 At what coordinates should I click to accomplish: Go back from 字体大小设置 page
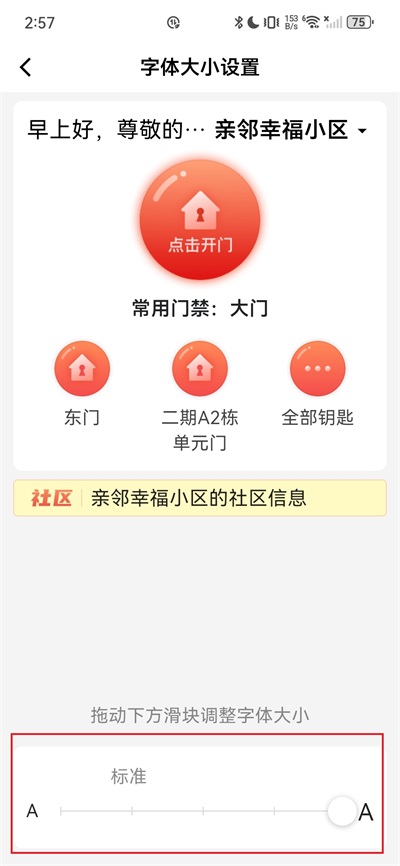coord(25,67)
